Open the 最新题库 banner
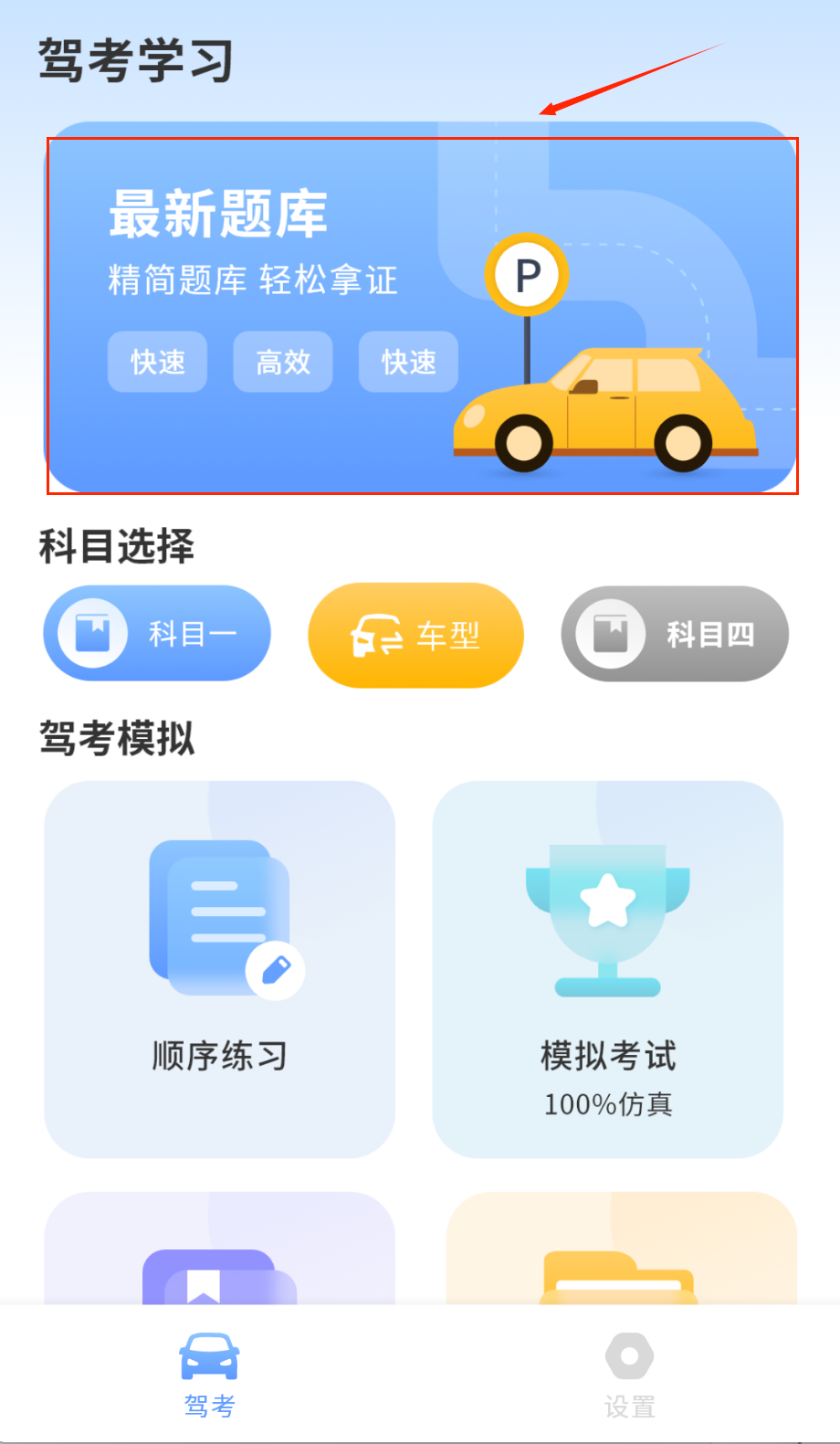The height and width of the screenshot is (1444, 840). tap(421, 308)
